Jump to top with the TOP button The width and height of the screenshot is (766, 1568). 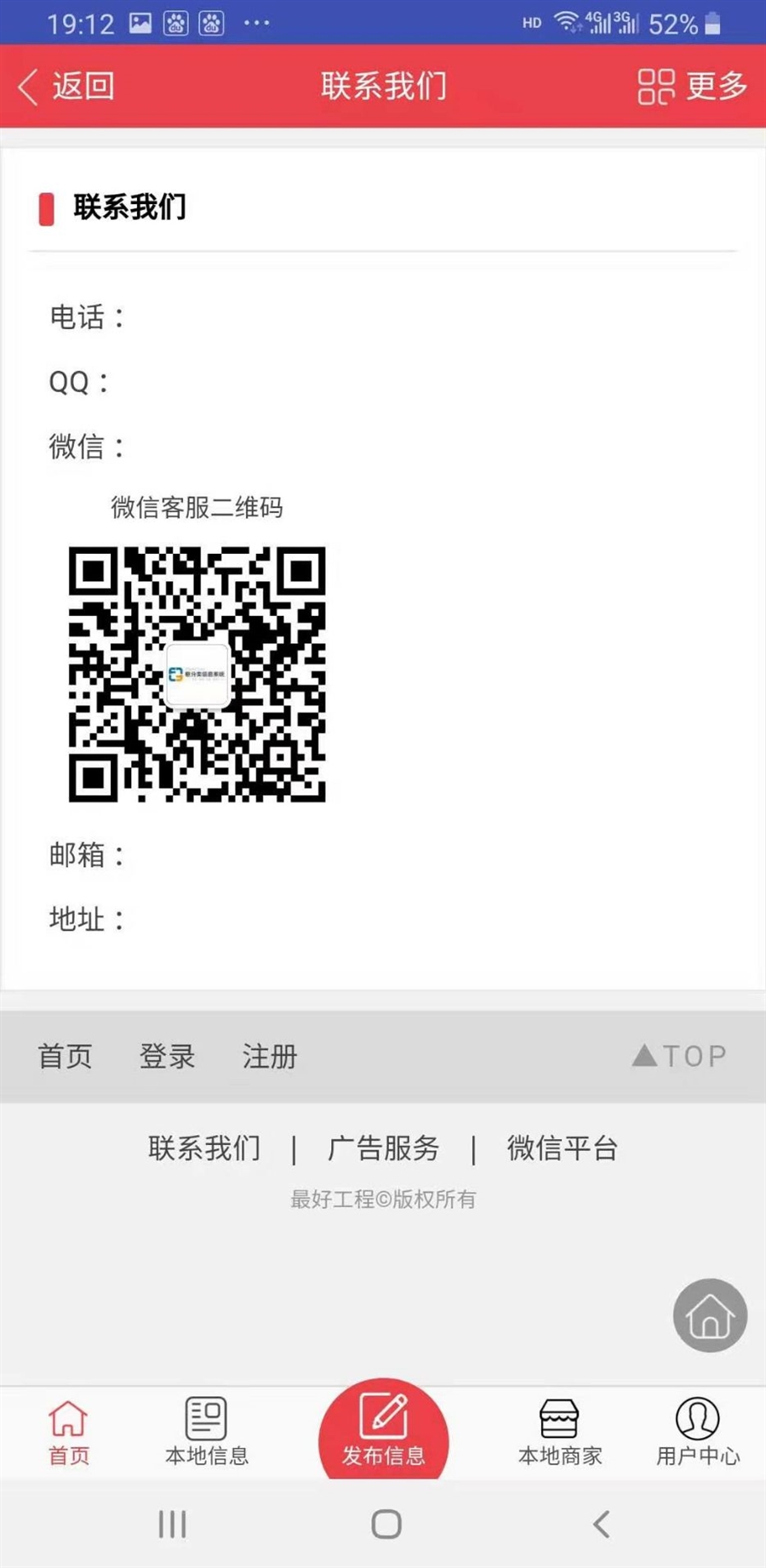[x=679, y=1056]
